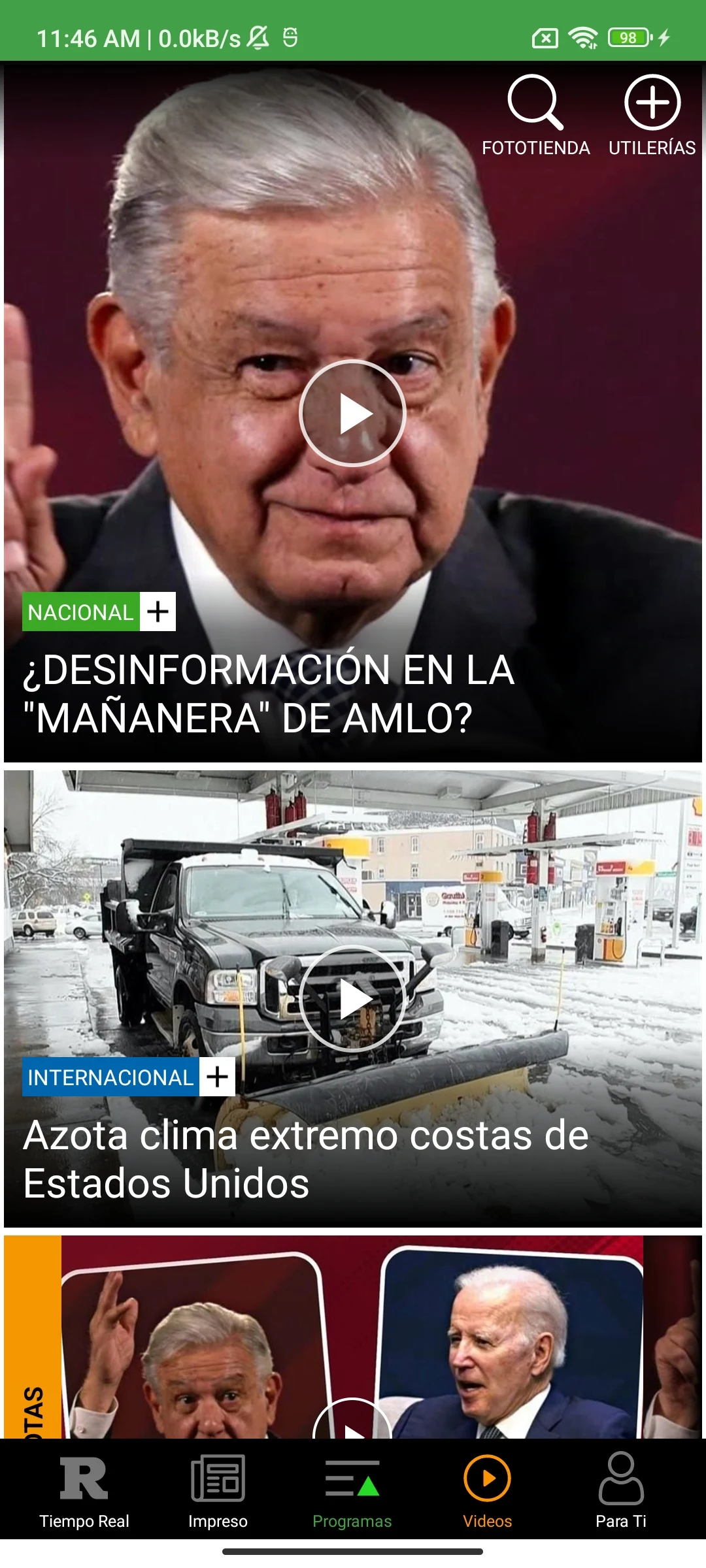Tap the plus next to INTERNACIONAL
This screenshot has height=1568, width=706.
click(x=218, y=1077)
